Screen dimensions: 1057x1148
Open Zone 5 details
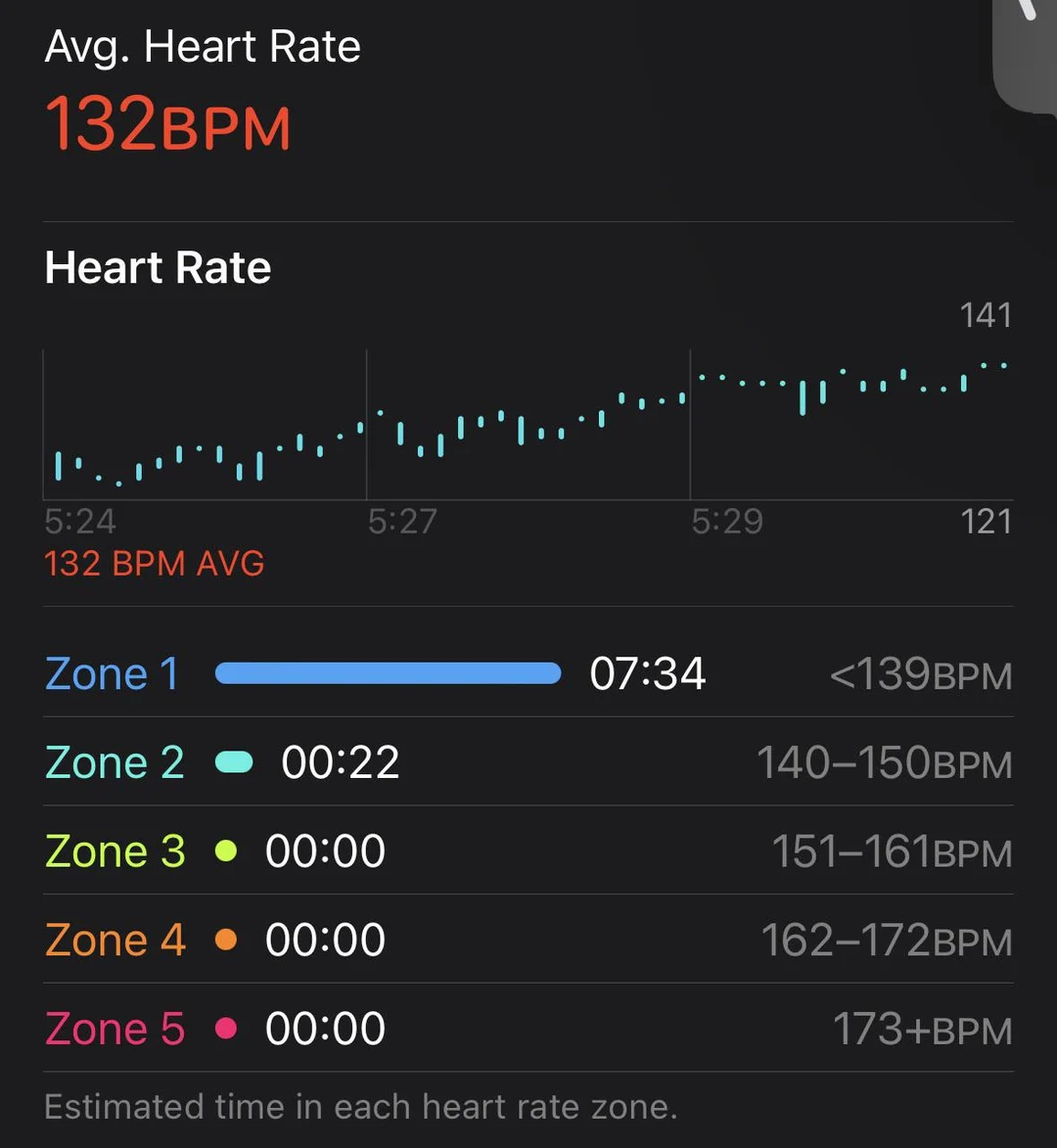tap(115, 1029)
